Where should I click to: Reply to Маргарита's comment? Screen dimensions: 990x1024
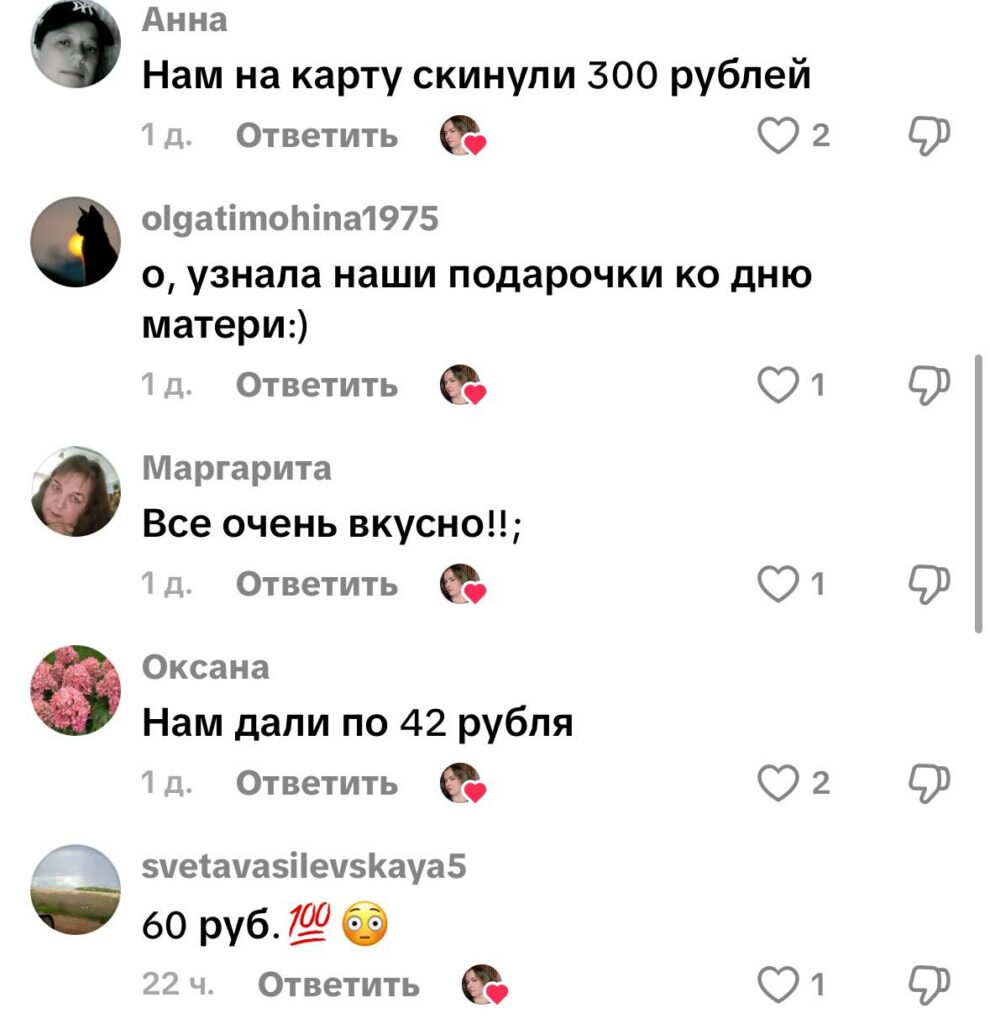[316, 583]
